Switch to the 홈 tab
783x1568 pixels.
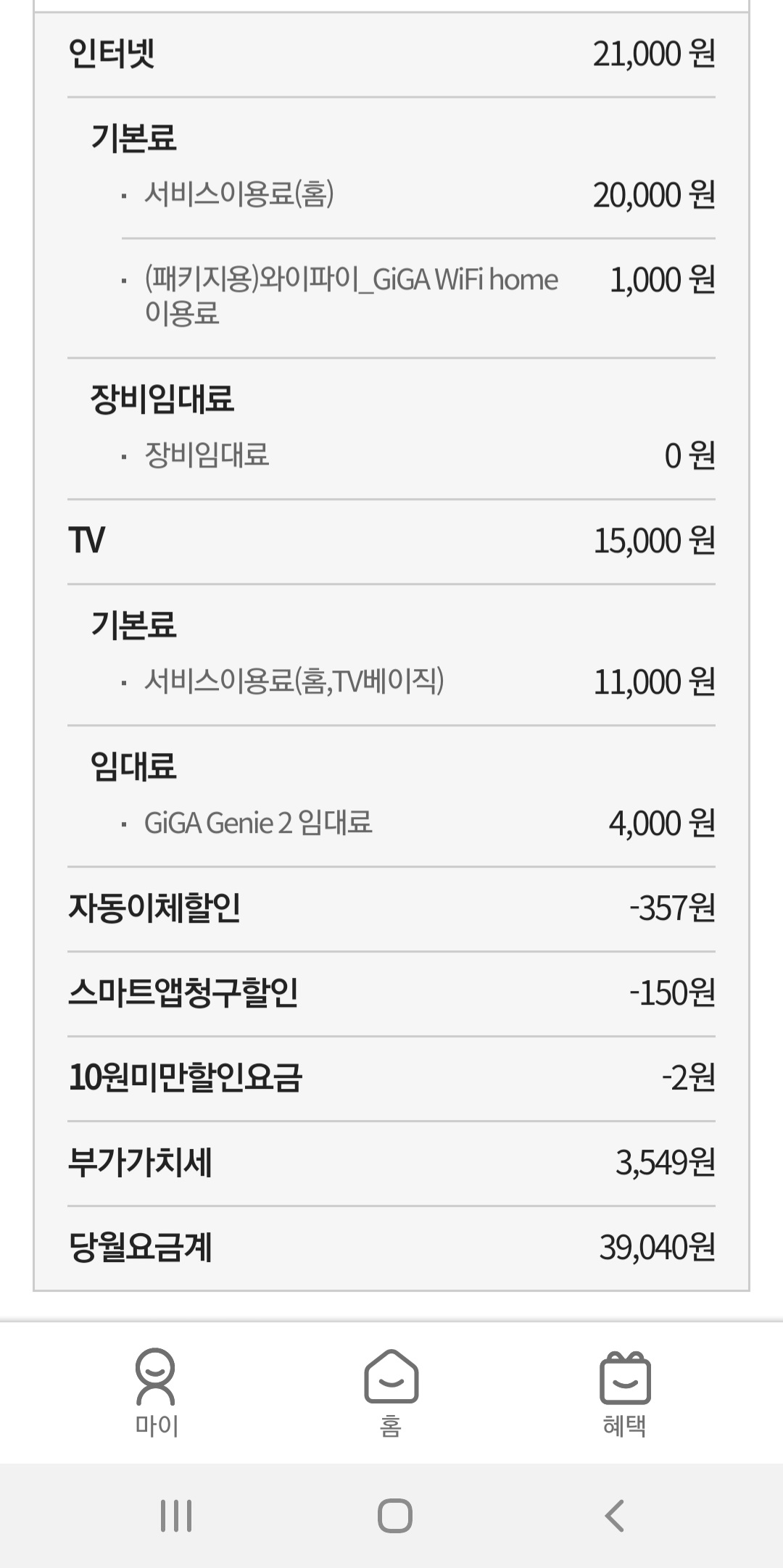391,1392
